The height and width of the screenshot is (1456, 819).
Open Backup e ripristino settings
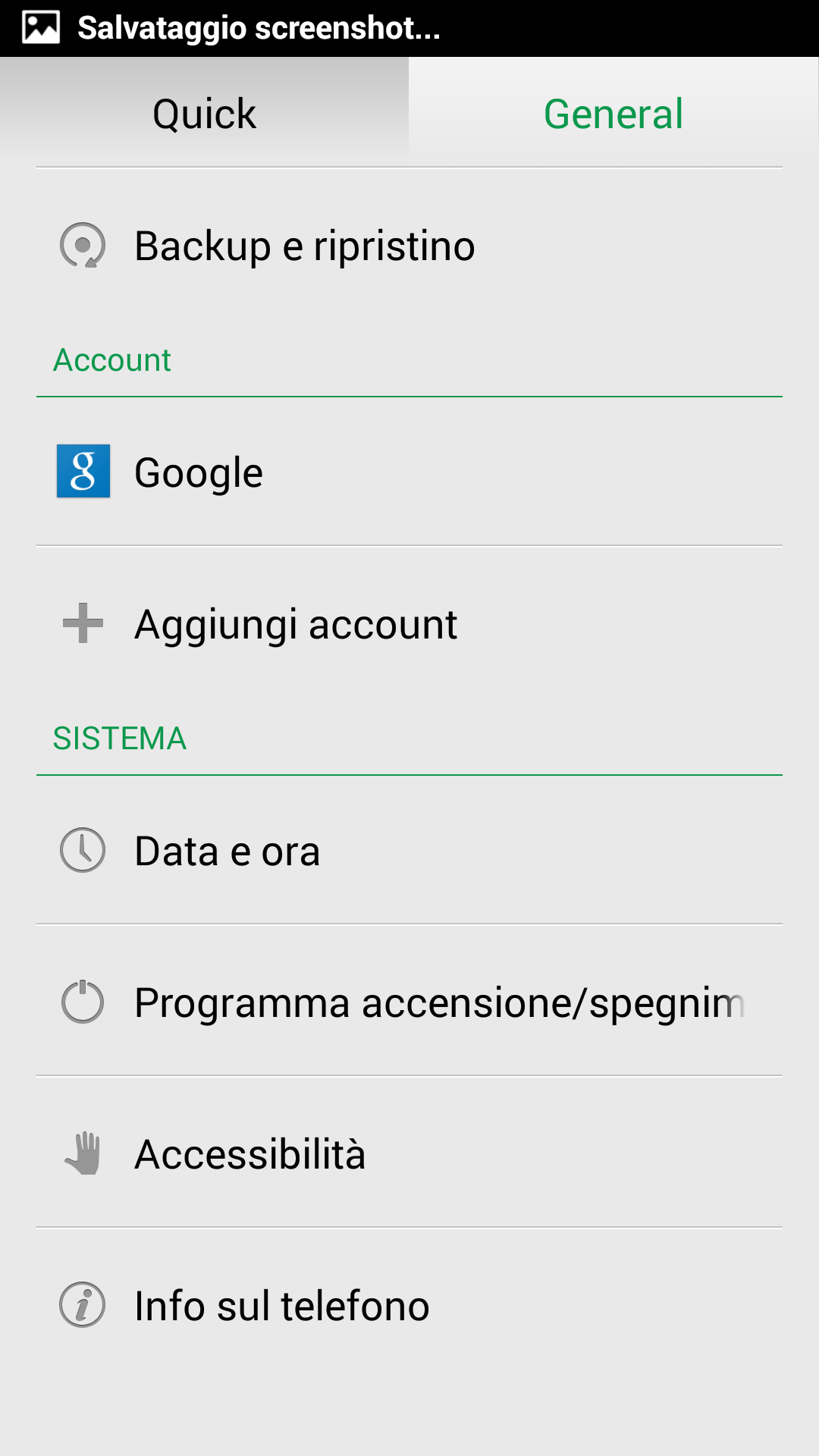409,246
